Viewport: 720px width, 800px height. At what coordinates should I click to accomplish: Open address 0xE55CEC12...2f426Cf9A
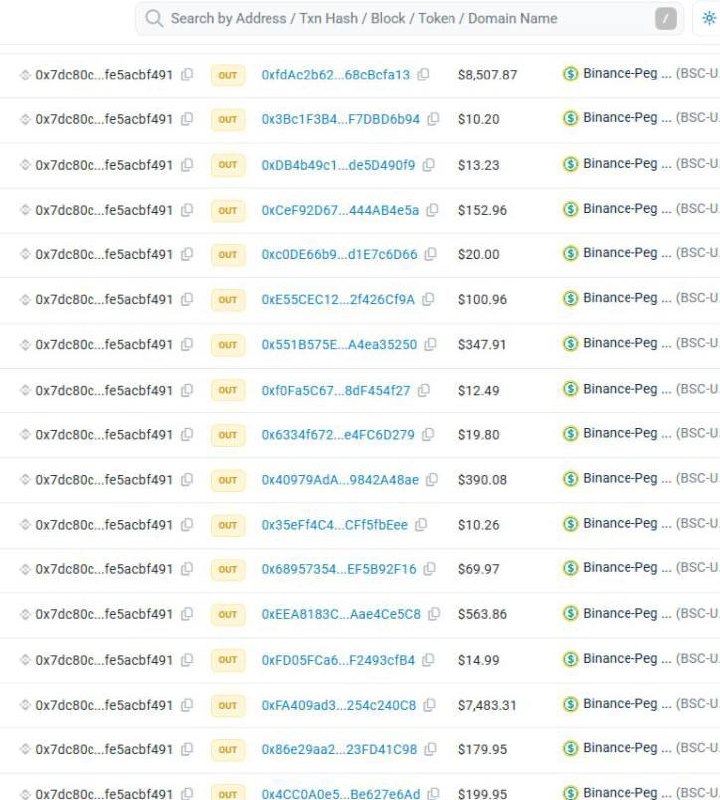tap(338, 299)
